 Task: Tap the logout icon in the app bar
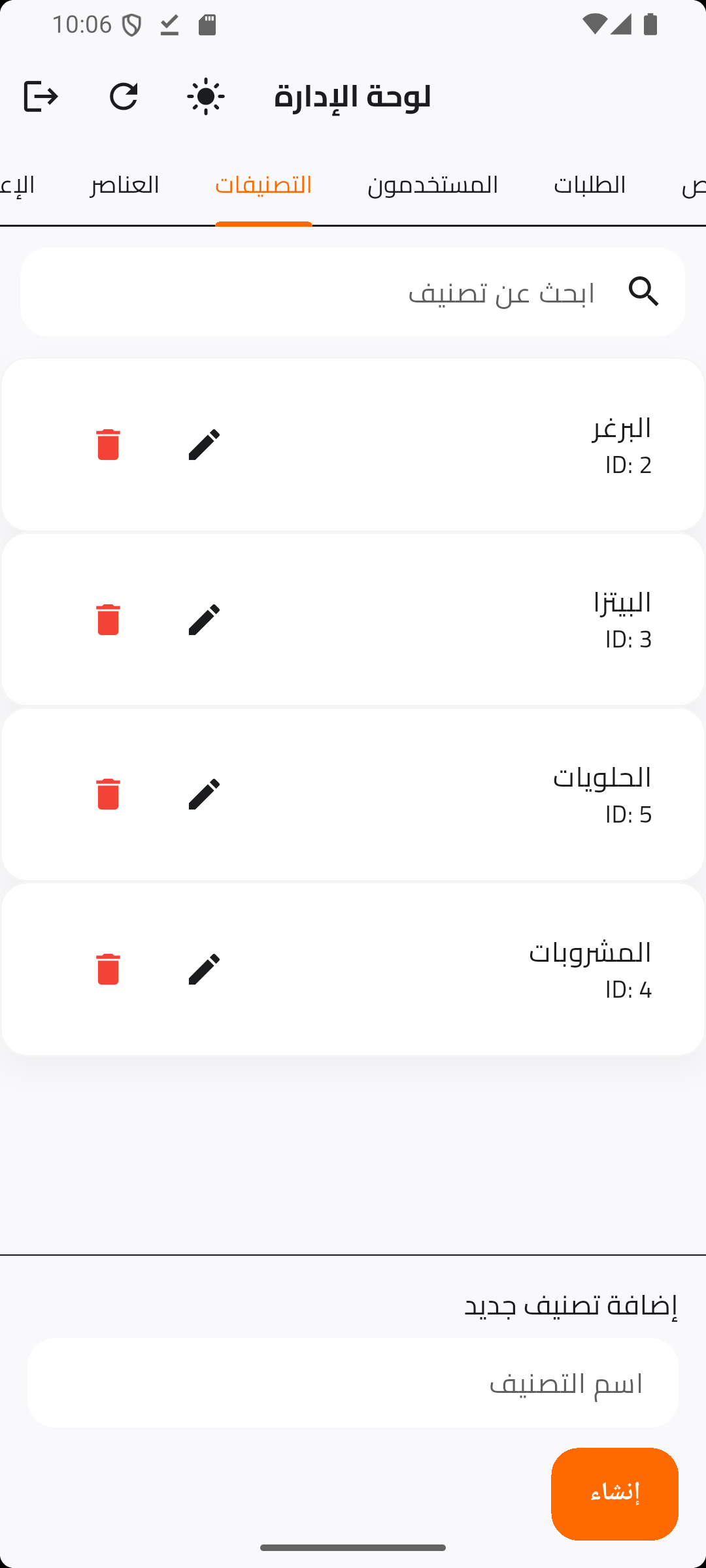pyautogui.click(x=41, y=97)
